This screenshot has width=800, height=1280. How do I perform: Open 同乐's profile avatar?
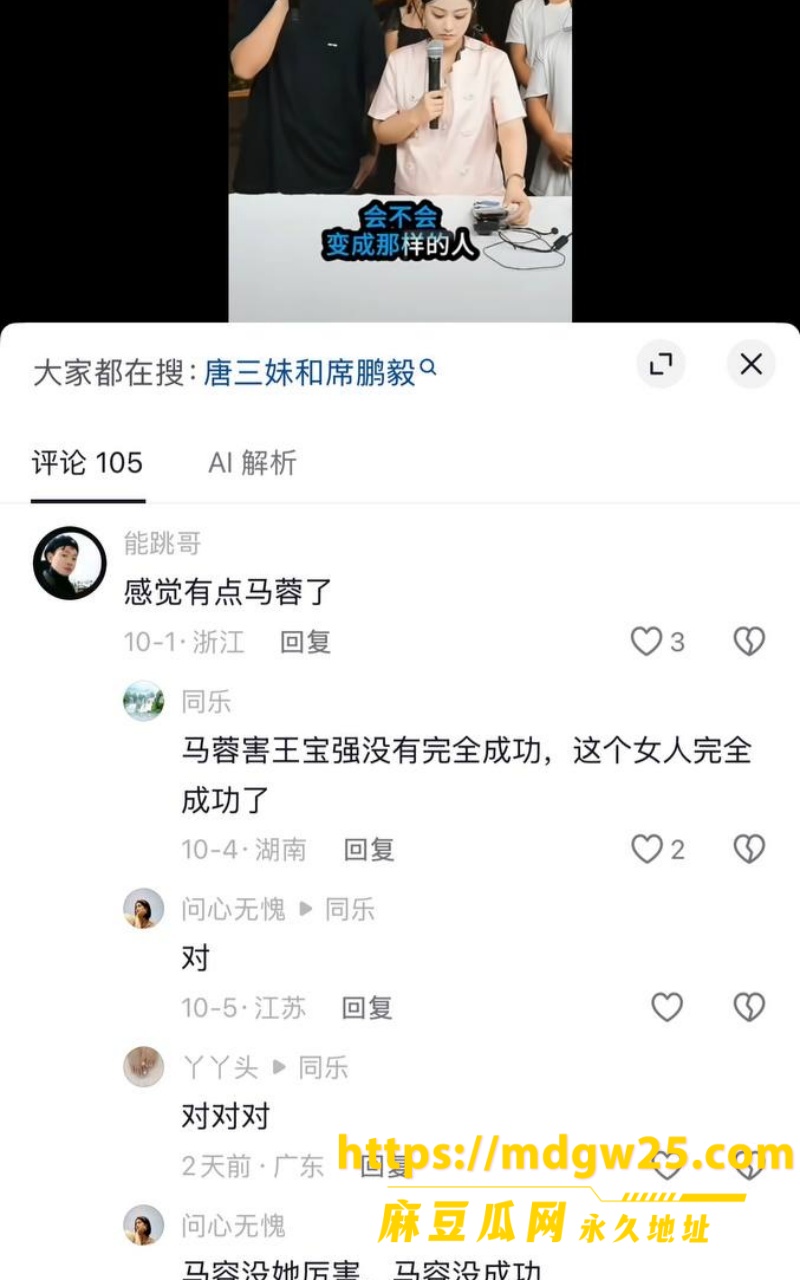point(144,701)
